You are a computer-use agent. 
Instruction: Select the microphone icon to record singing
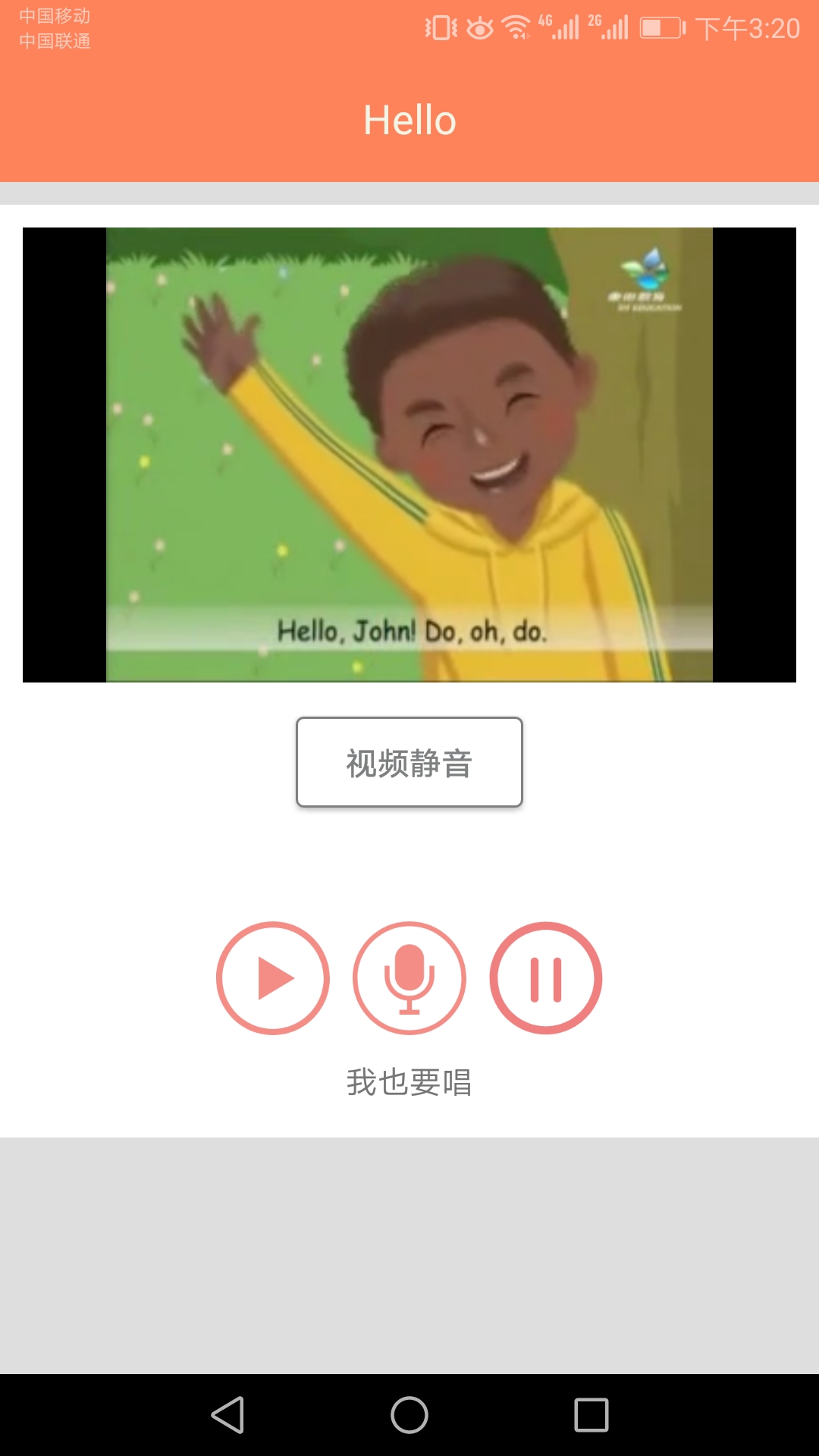coord(409,977)
